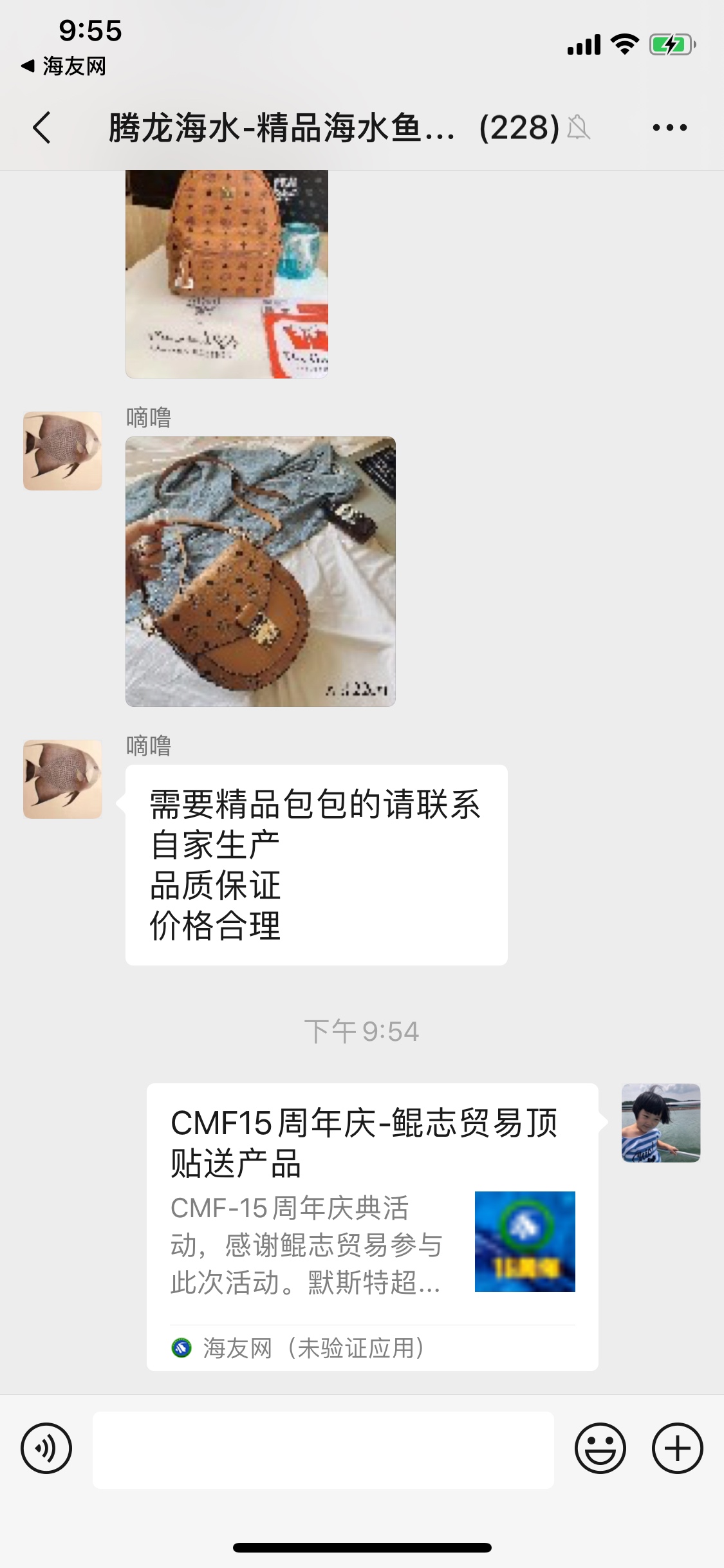724x1568 pixels.
Task: Return to 海友网 app
Action: (x=63, y=66)
